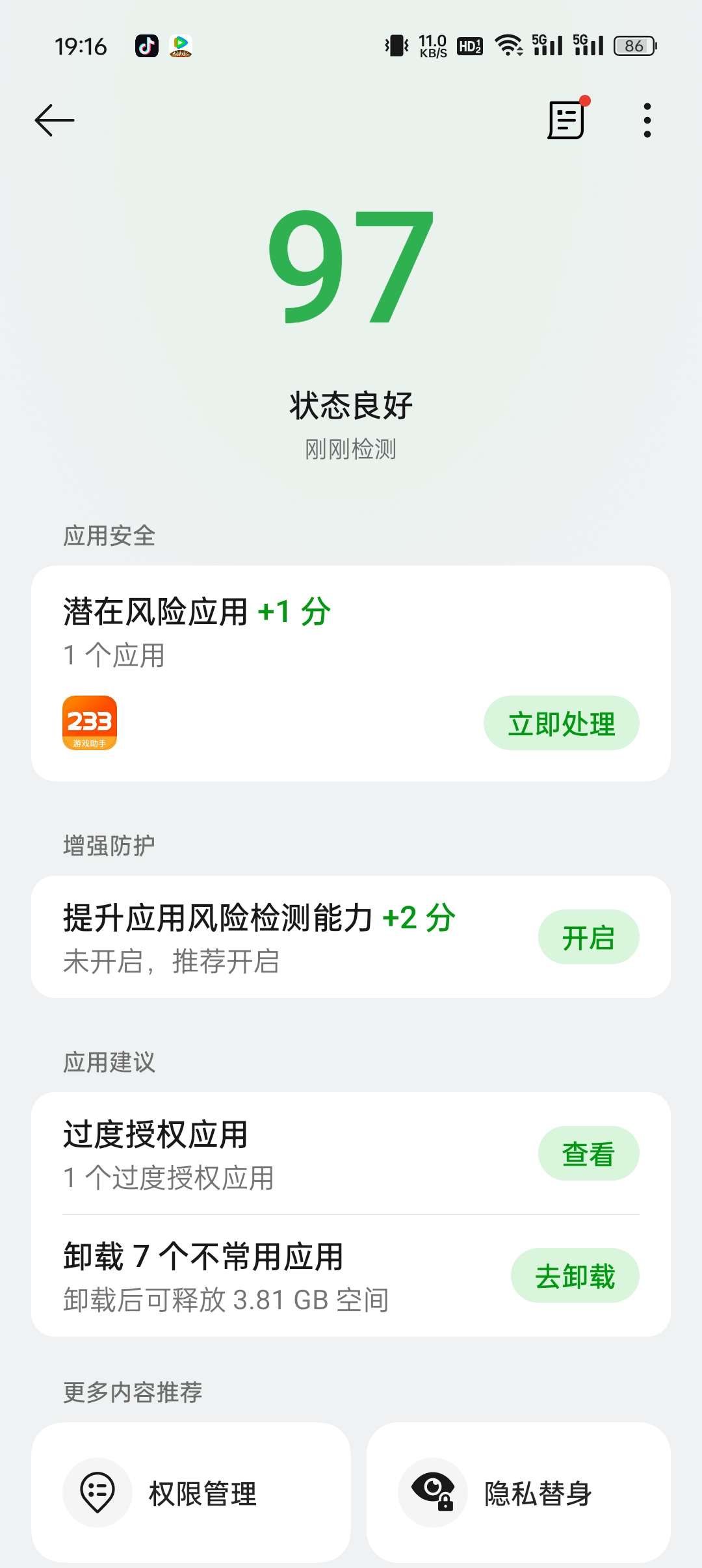Open the three-dot overflow menu

pos(647,120)
